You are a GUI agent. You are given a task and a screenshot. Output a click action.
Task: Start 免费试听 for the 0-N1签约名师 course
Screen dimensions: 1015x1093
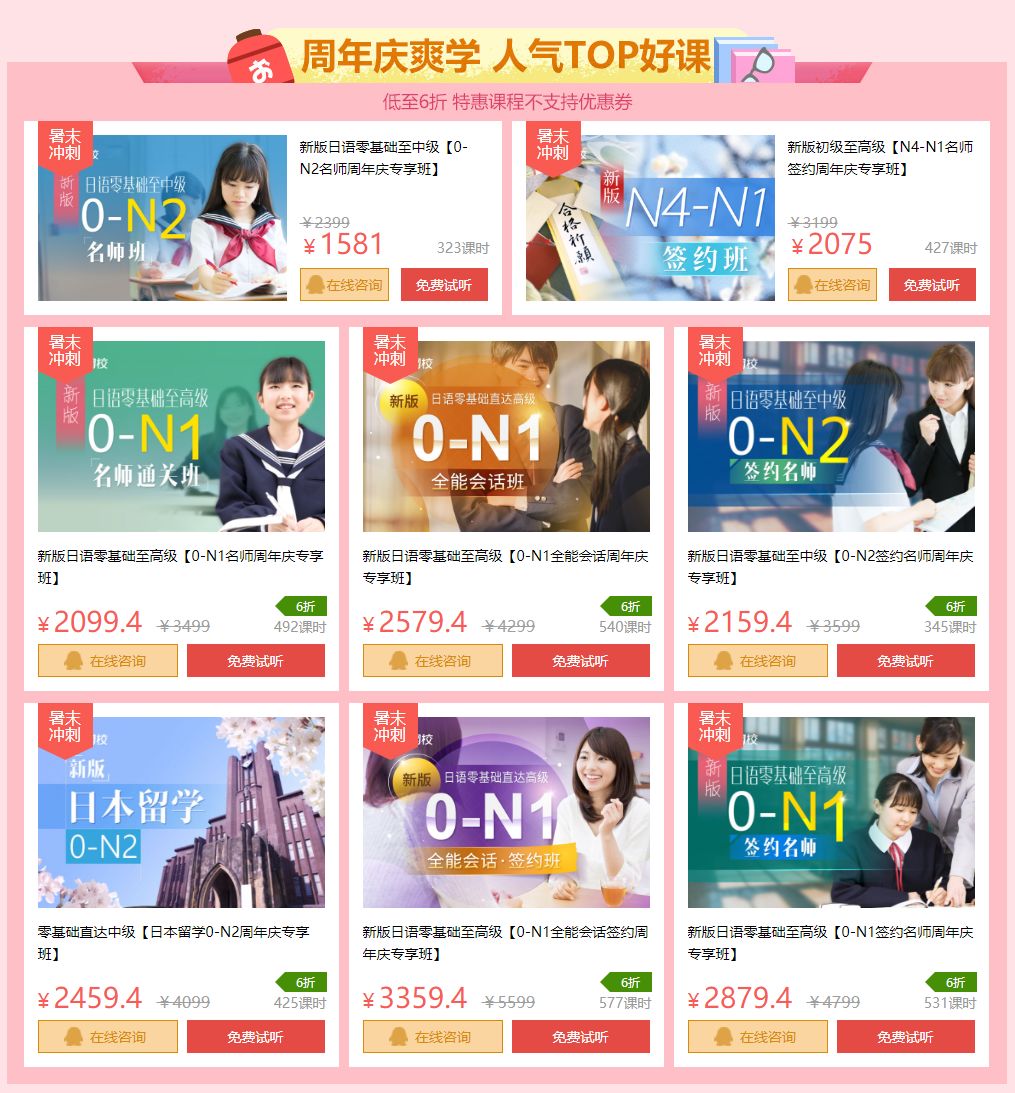(905, 1037)
